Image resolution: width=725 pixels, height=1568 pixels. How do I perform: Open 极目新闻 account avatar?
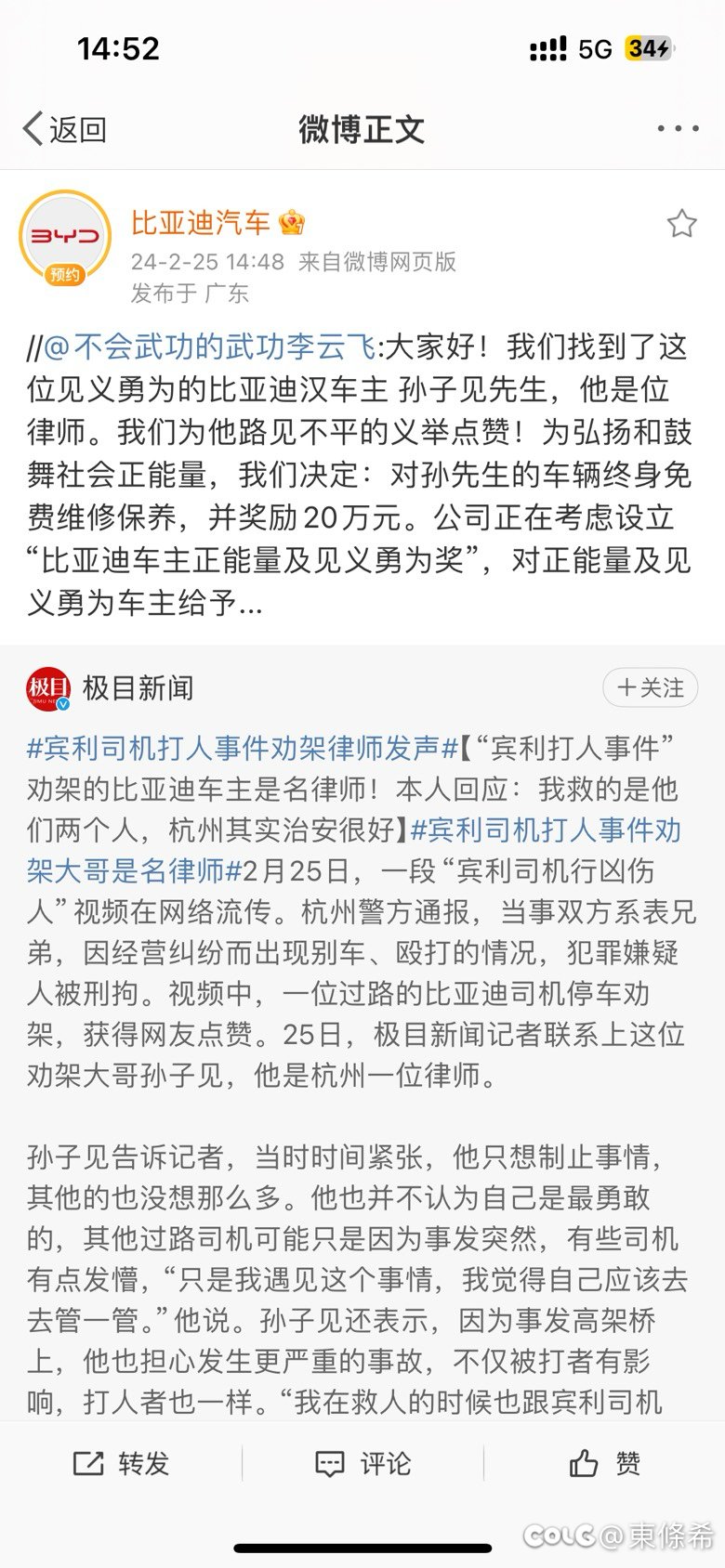pos(48,688)
